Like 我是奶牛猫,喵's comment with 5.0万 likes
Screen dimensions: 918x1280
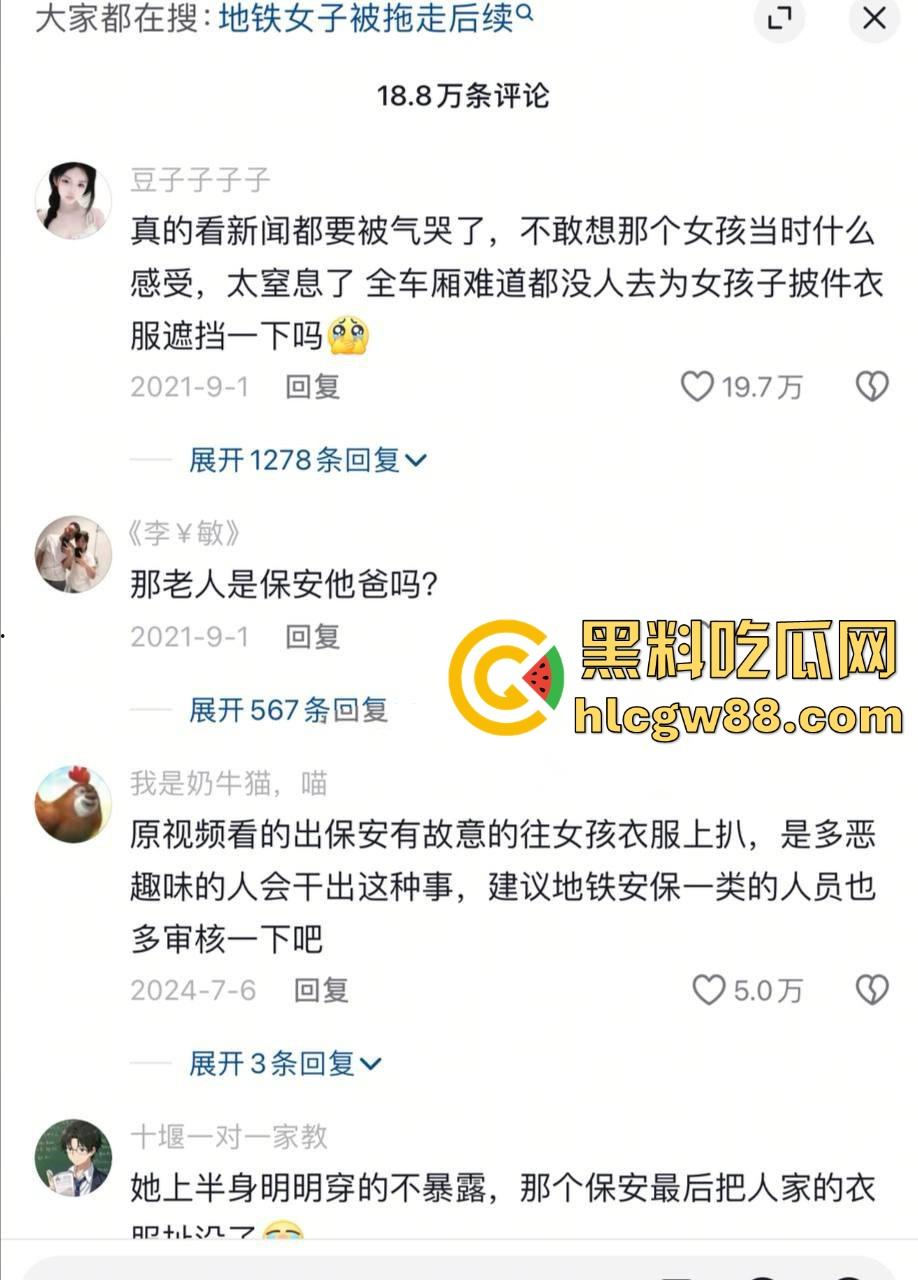pos(709,990)
